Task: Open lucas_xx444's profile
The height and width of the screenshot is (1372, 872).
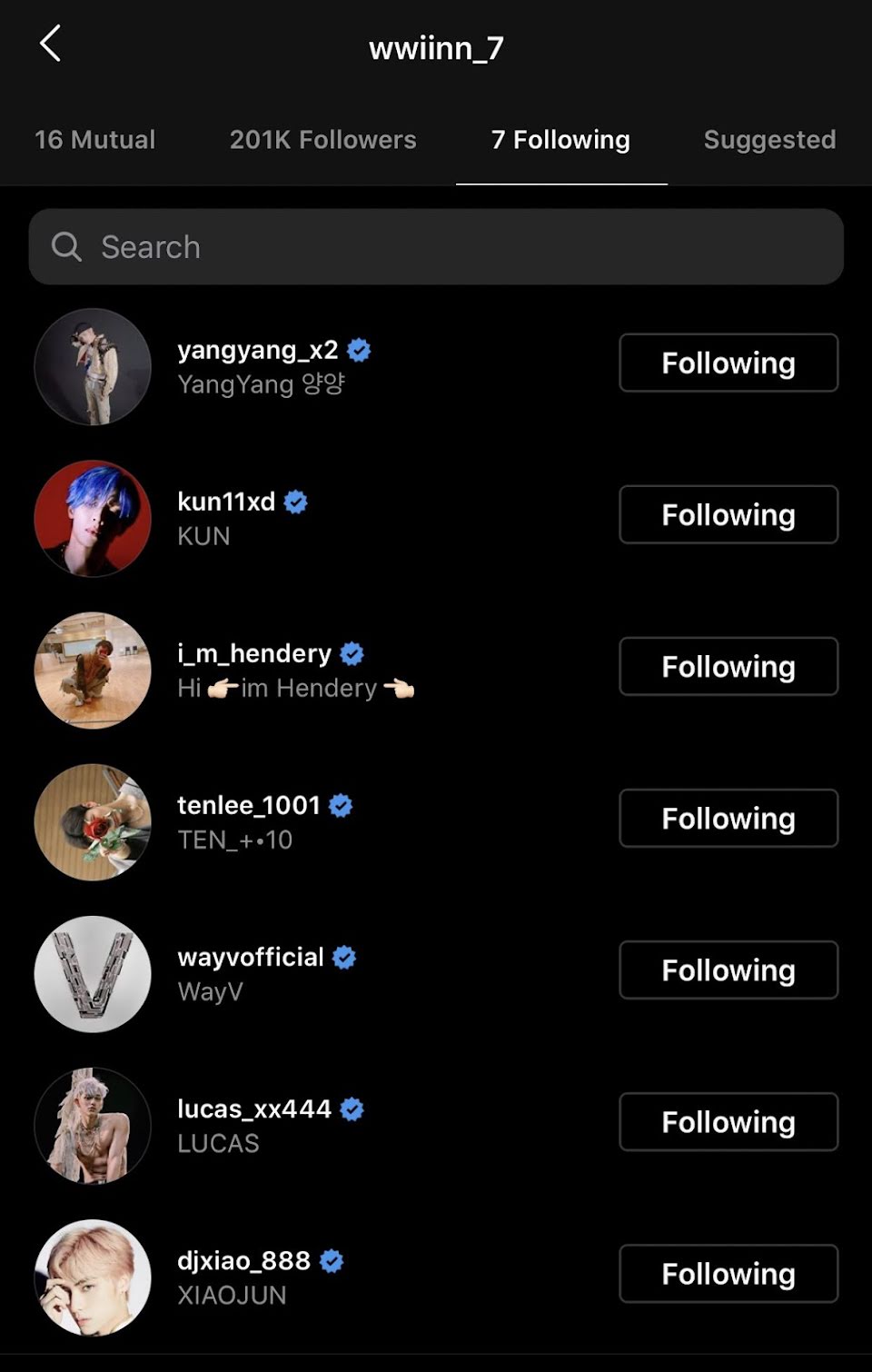Action: [x=254, y=1109]
